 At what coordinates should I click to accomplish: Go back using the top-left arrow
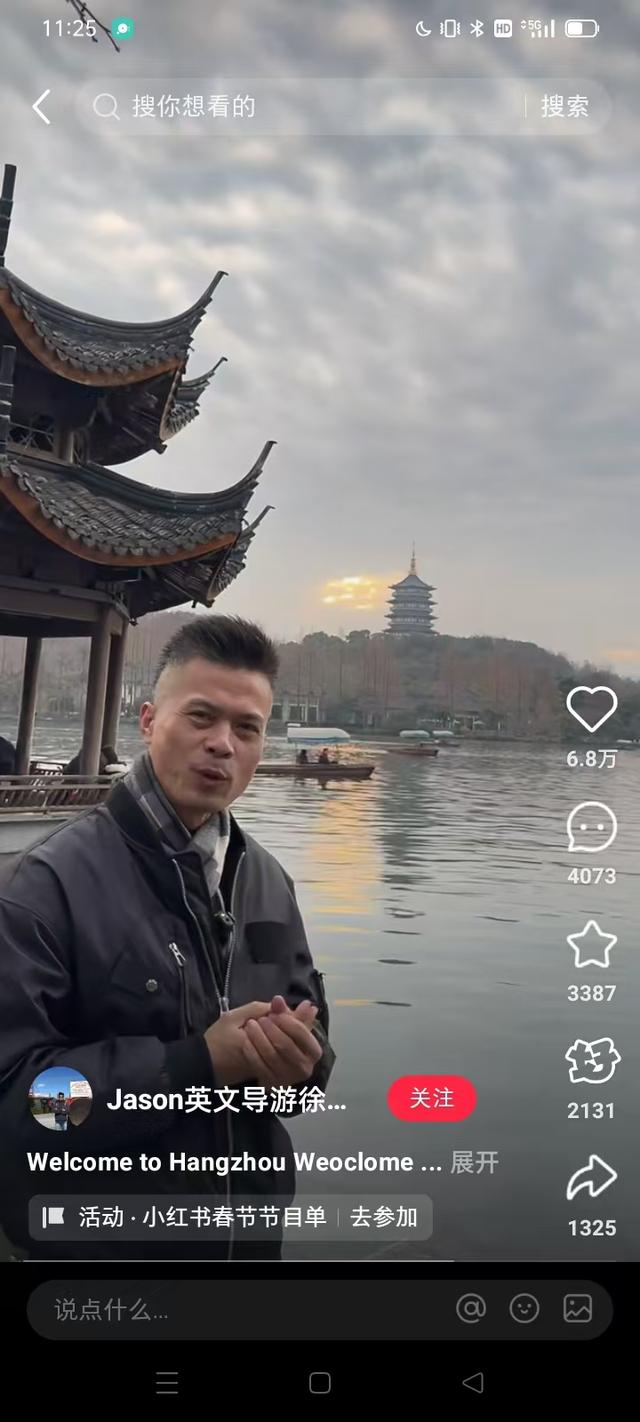(x=41, y=107)
